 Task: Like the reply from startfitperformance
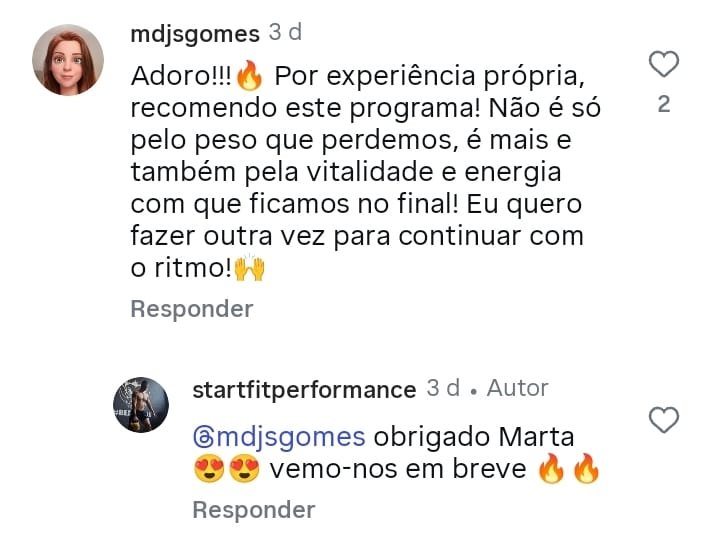click(x=664, y=421)
